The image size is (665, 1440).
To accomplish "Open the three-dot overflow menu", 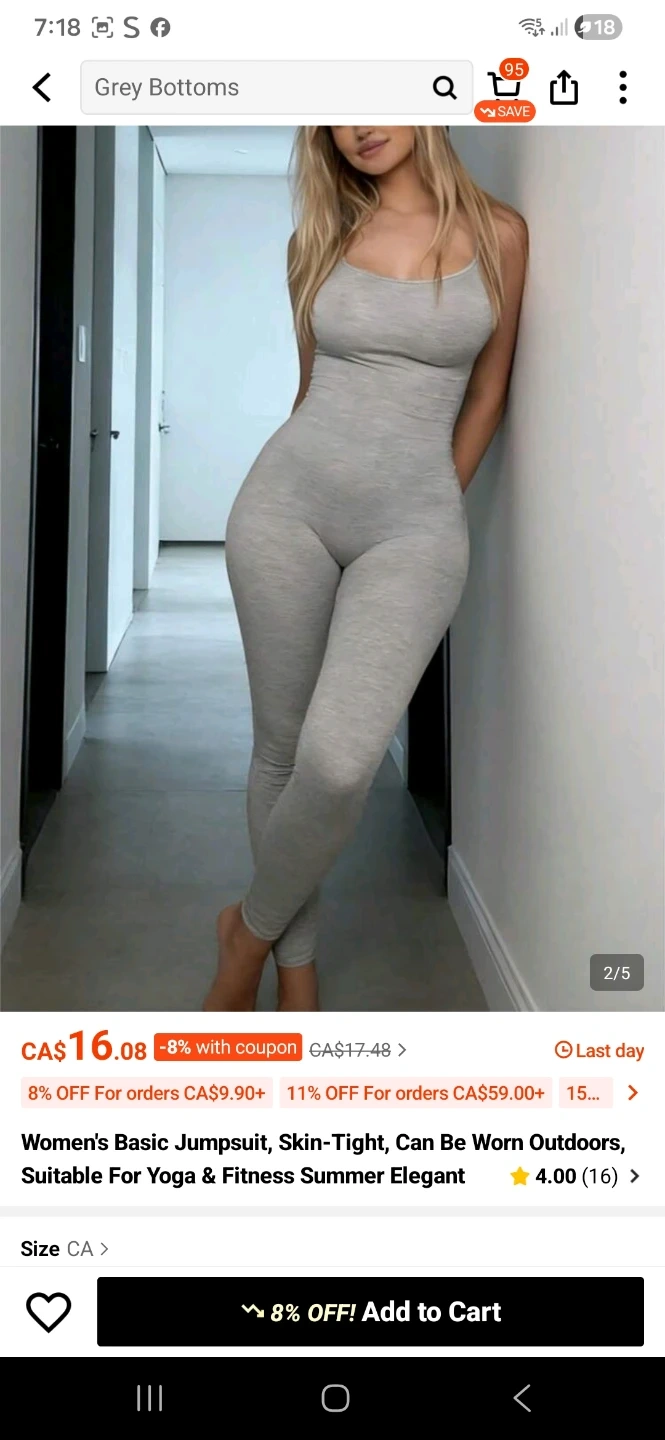I will click(622, 88).
